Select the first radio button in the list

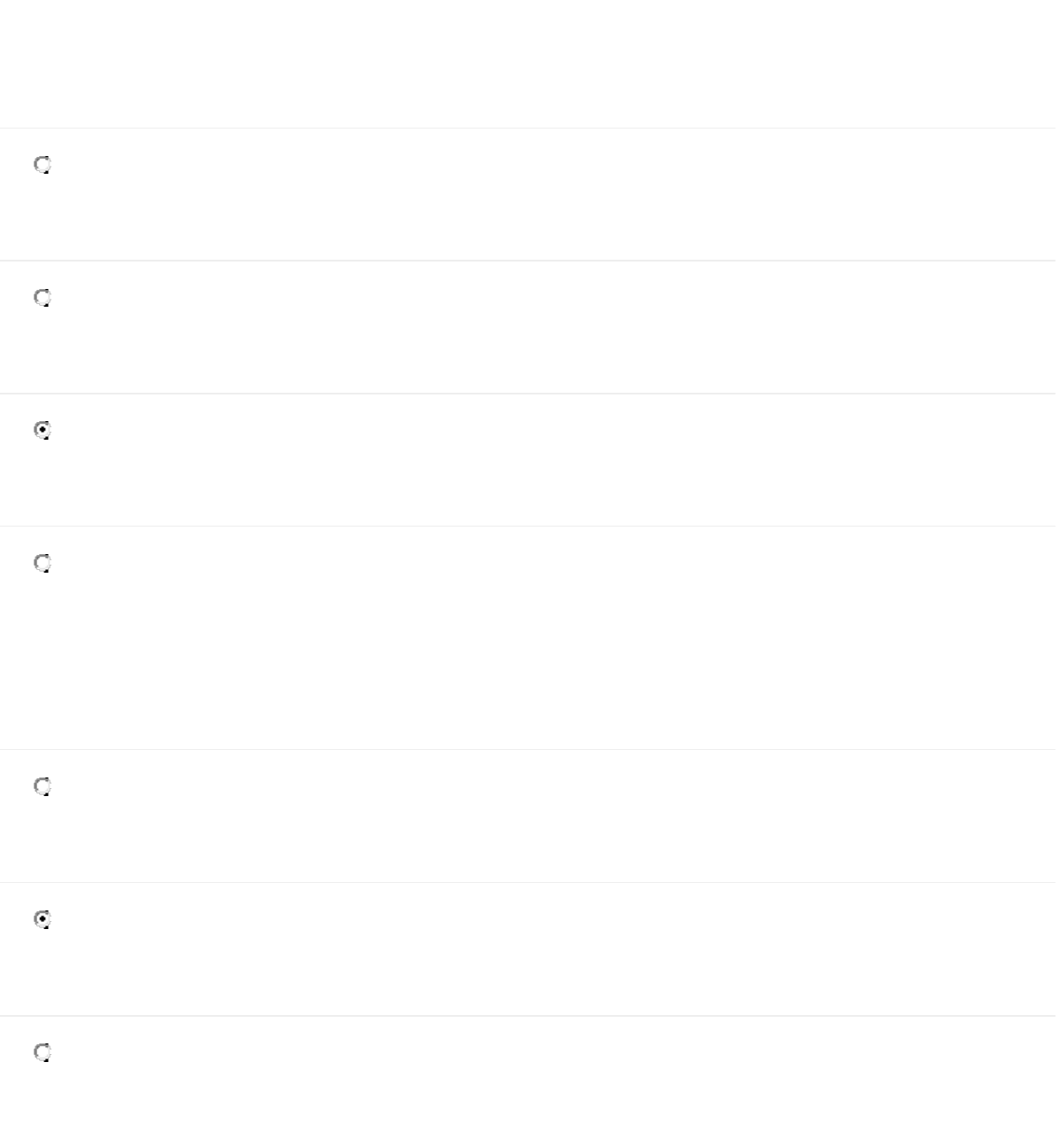coord(42,165)
